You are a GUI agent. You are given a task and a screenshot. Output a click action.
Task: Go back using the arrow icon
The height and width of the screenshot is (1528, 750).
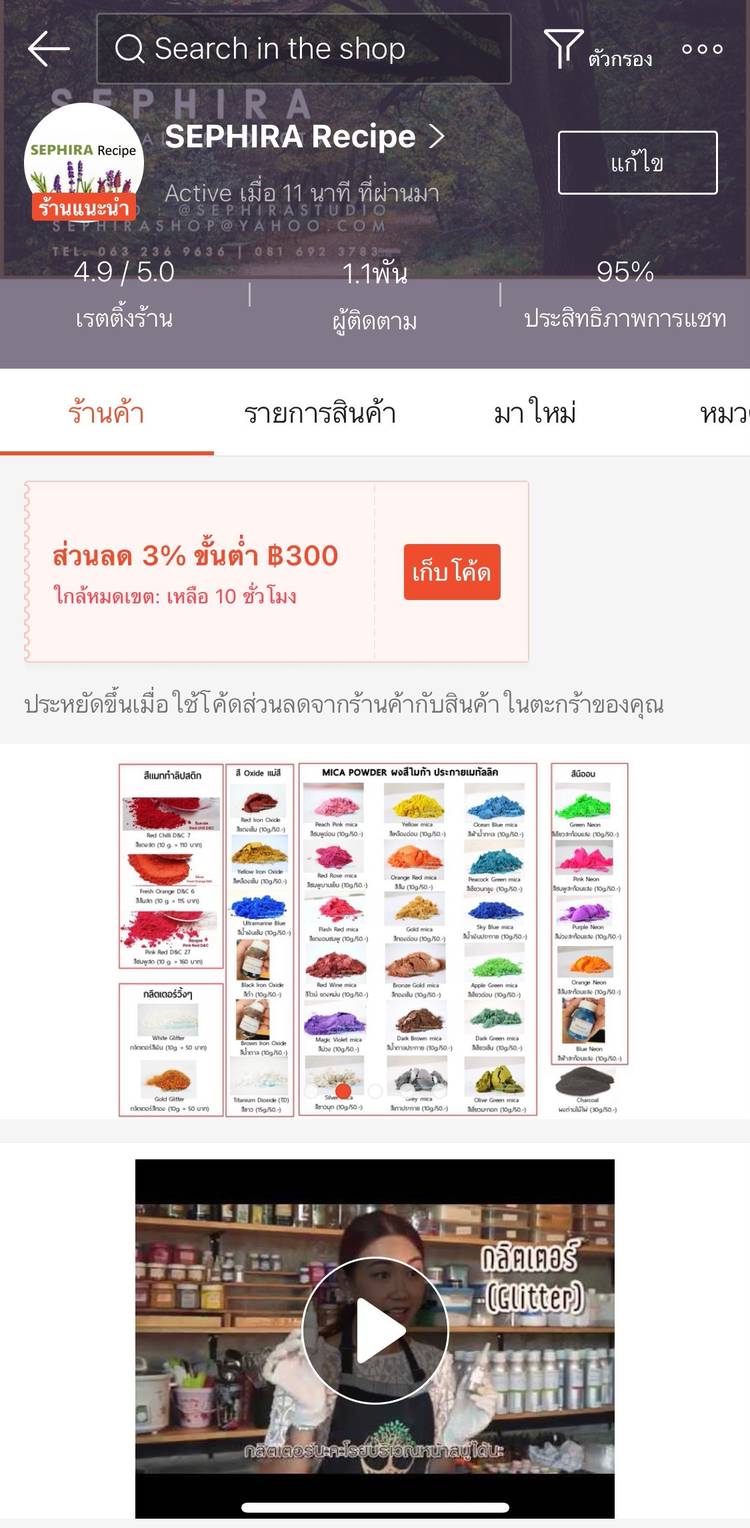(48, 48)
